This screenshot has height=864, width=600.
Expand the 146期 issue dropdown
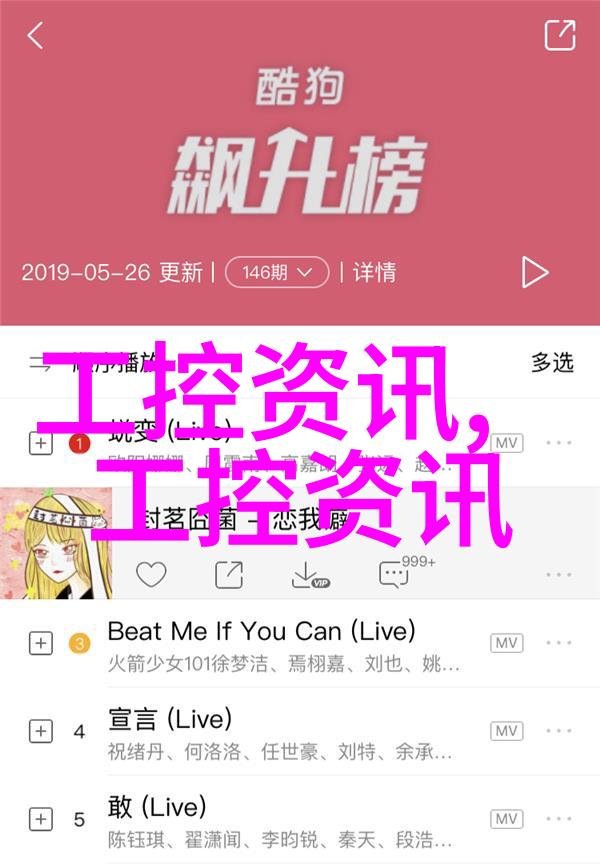point(277,272)
